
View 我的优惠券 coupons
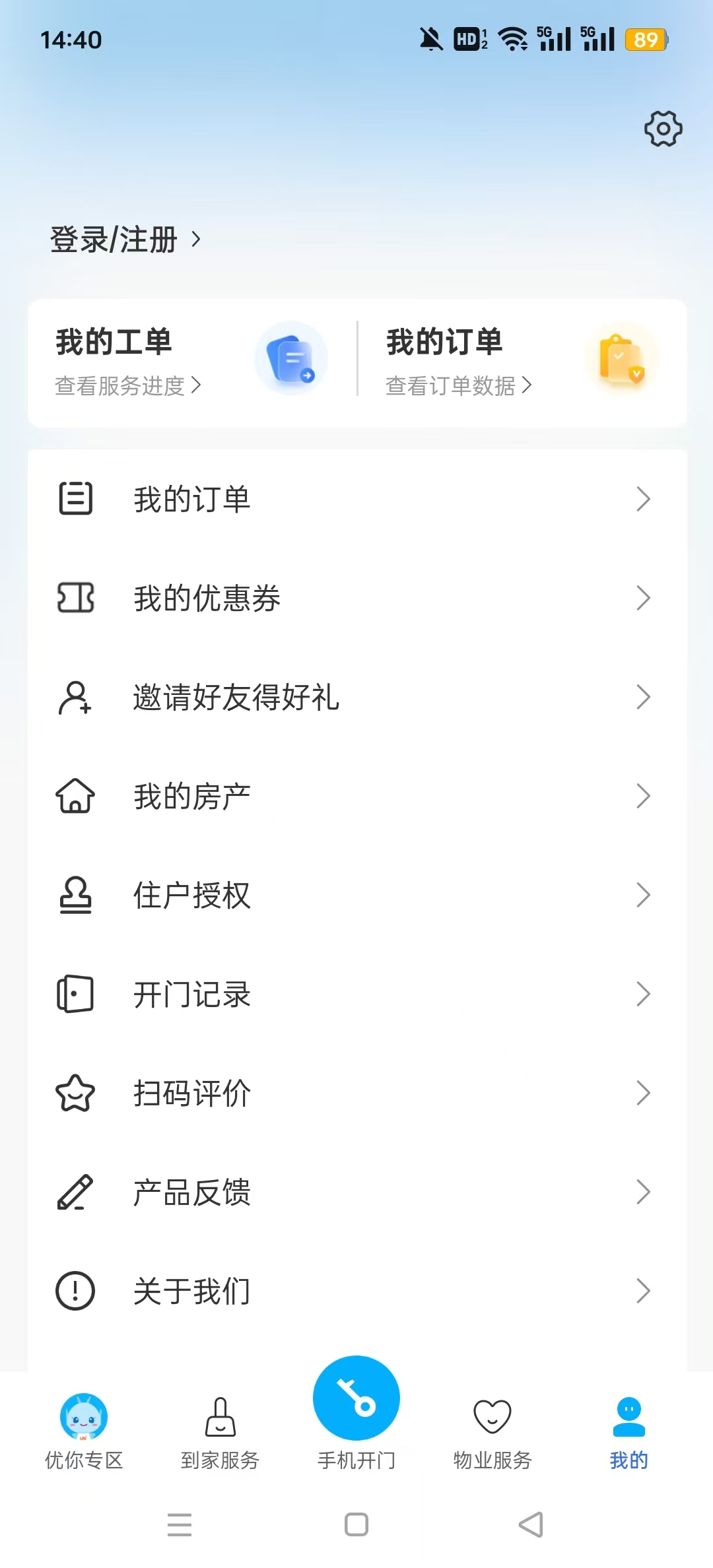(356, 598)
